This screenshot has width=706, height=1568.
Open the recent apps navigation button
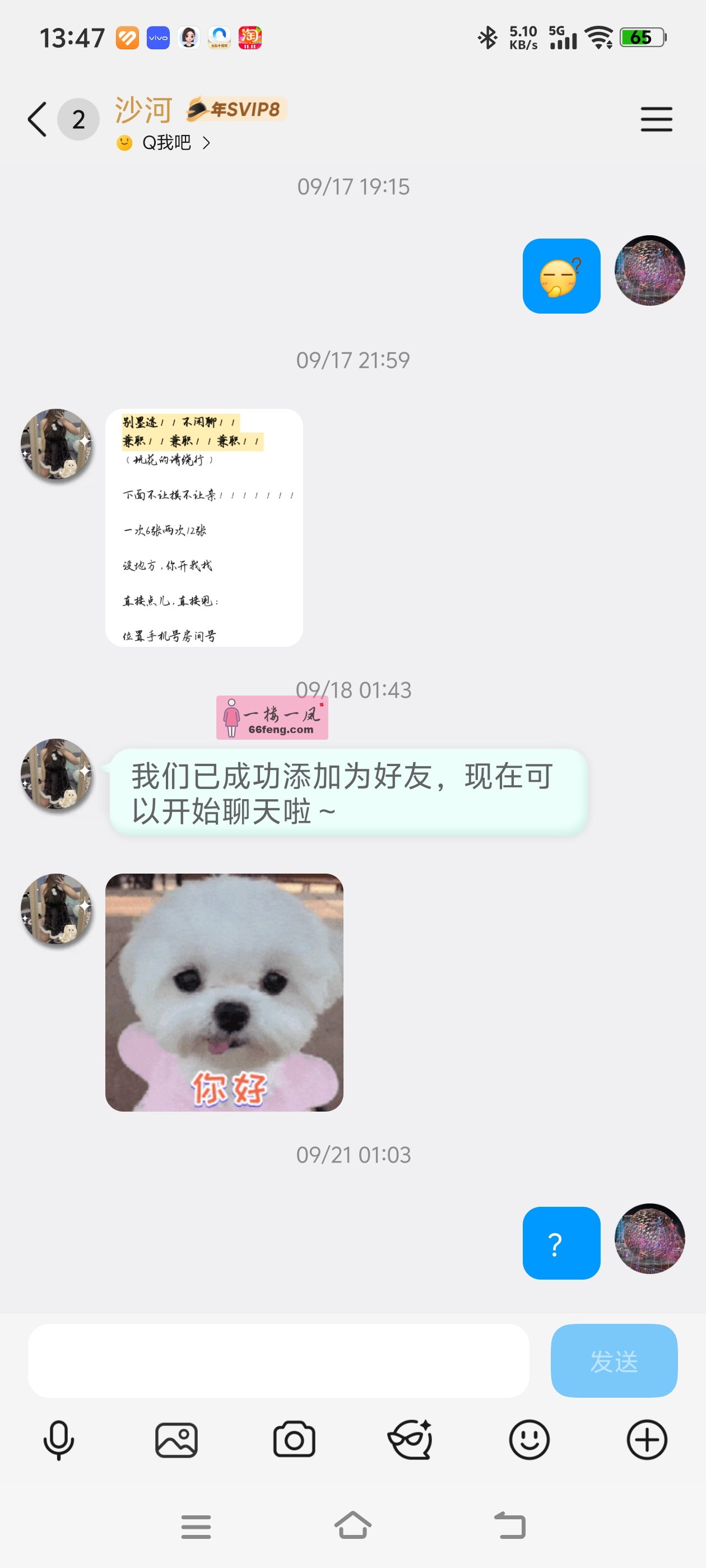(196, 1526)
